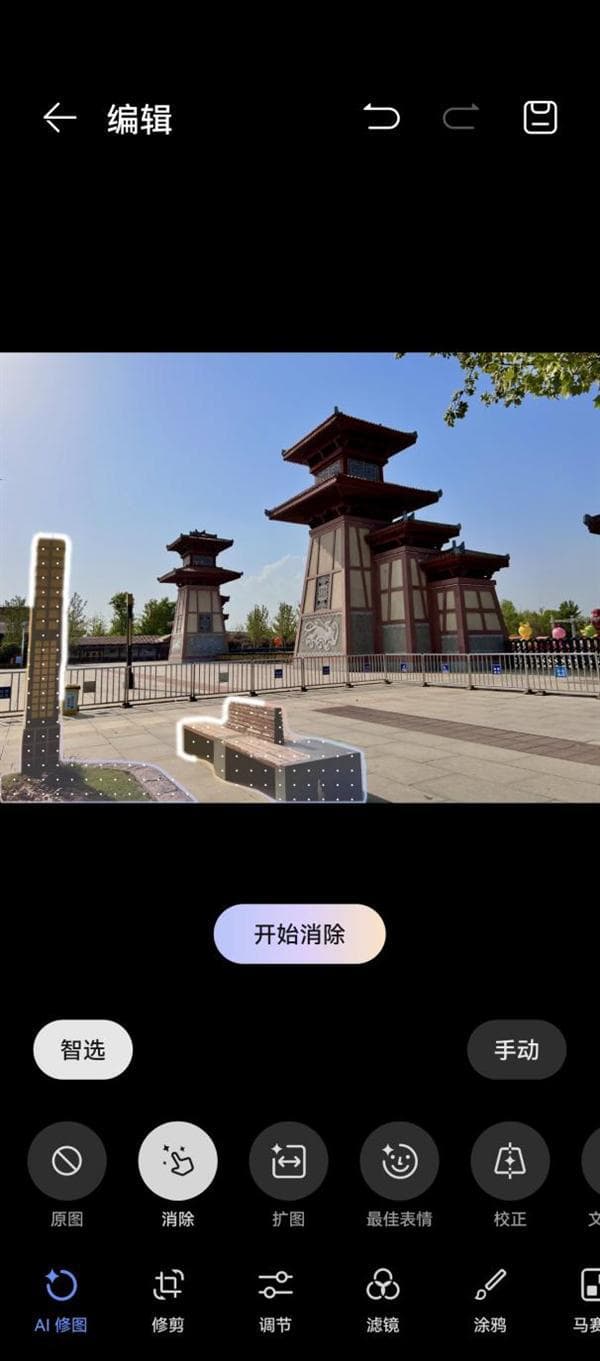Select the 消除 erase tool
This screenshot has height=1361, width=600.
point(178,1162)
